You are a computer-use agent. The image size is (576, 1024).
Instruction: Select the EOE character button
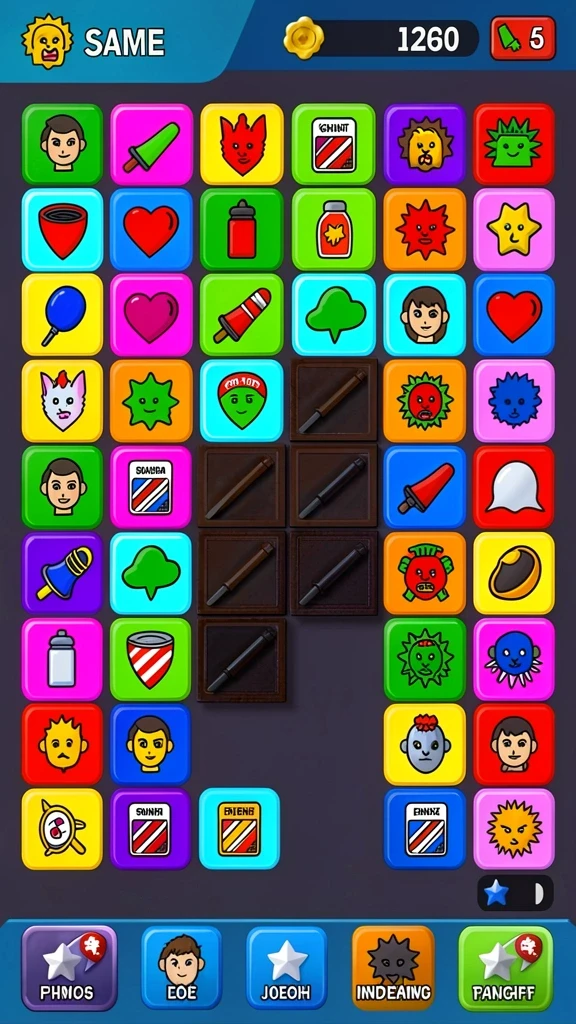[x=181, y=968]
